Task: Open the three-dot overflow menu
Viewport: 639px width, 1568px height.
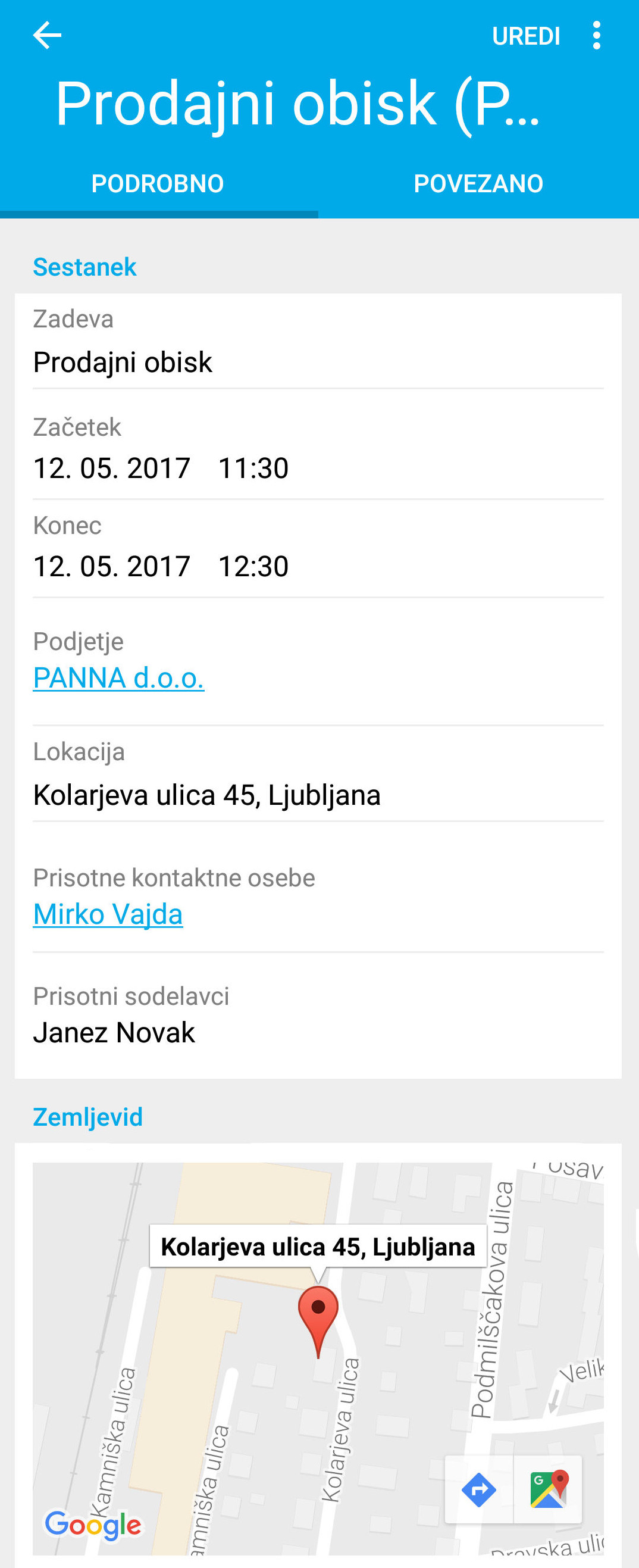Action: pyautogui.click(x=597, y=35)
